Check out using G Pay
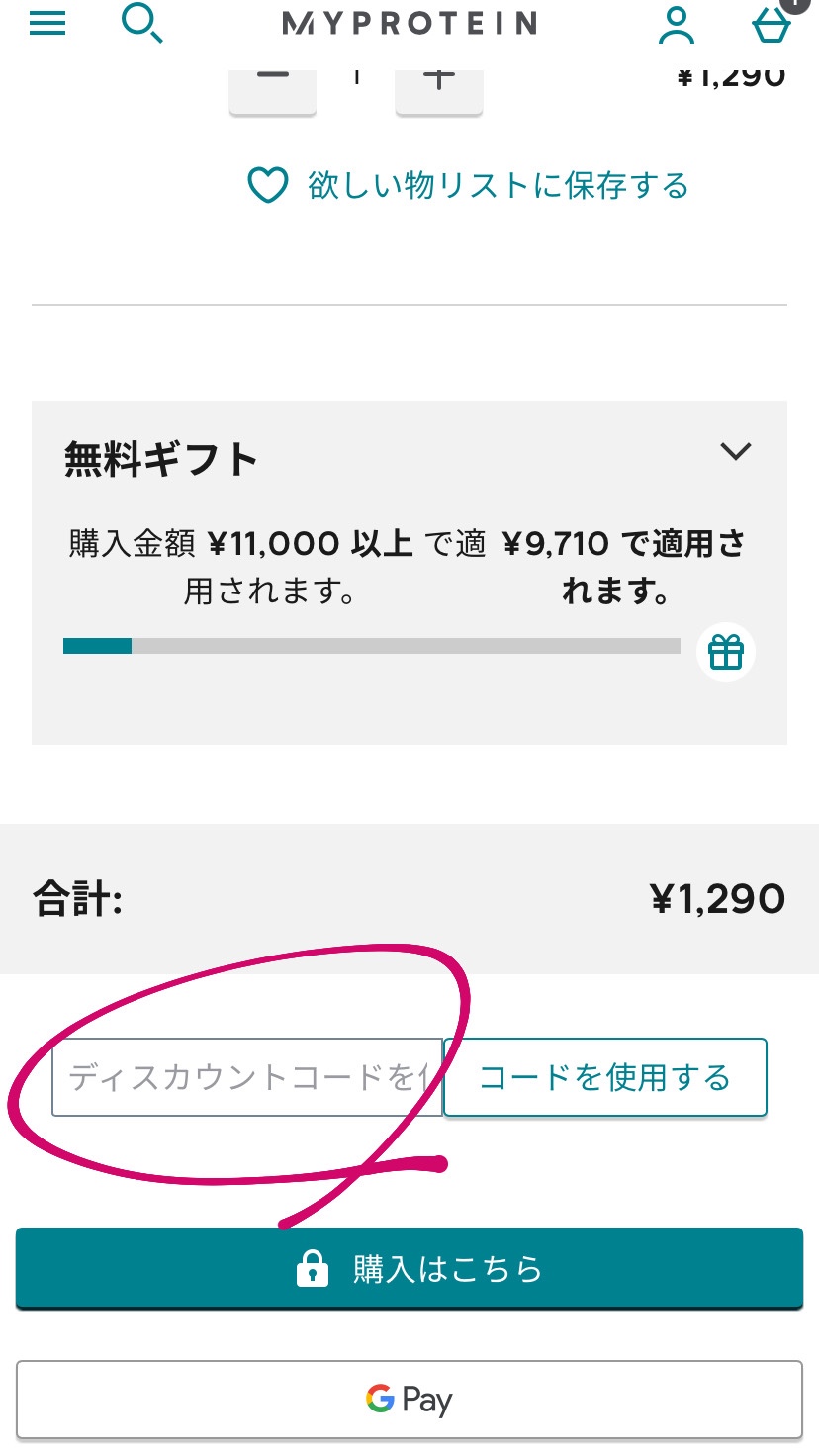Viewport: 819px width, 1456px height. [409, 1400]
